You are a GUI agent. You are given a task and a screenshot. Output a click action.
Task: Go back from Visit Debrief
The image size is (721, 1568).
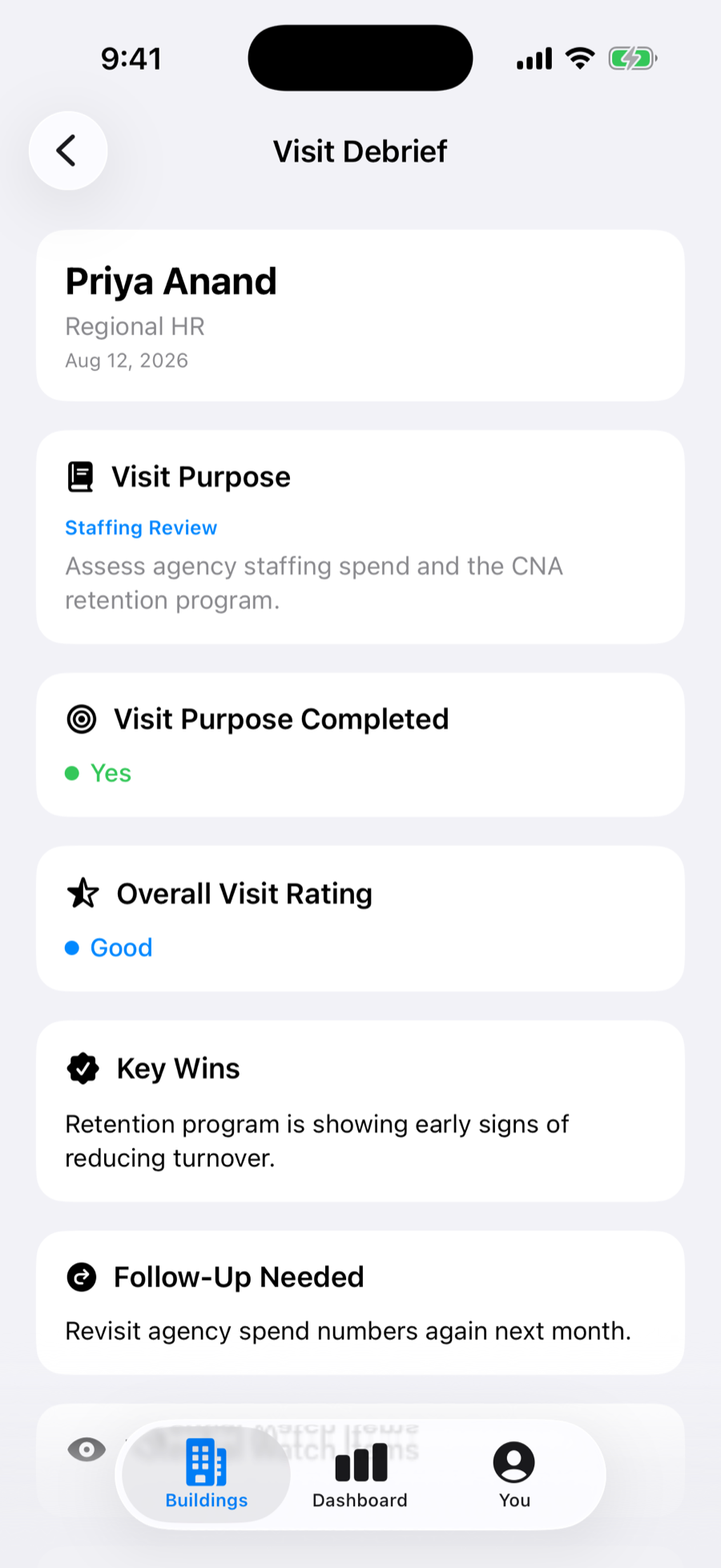point(68,151)
